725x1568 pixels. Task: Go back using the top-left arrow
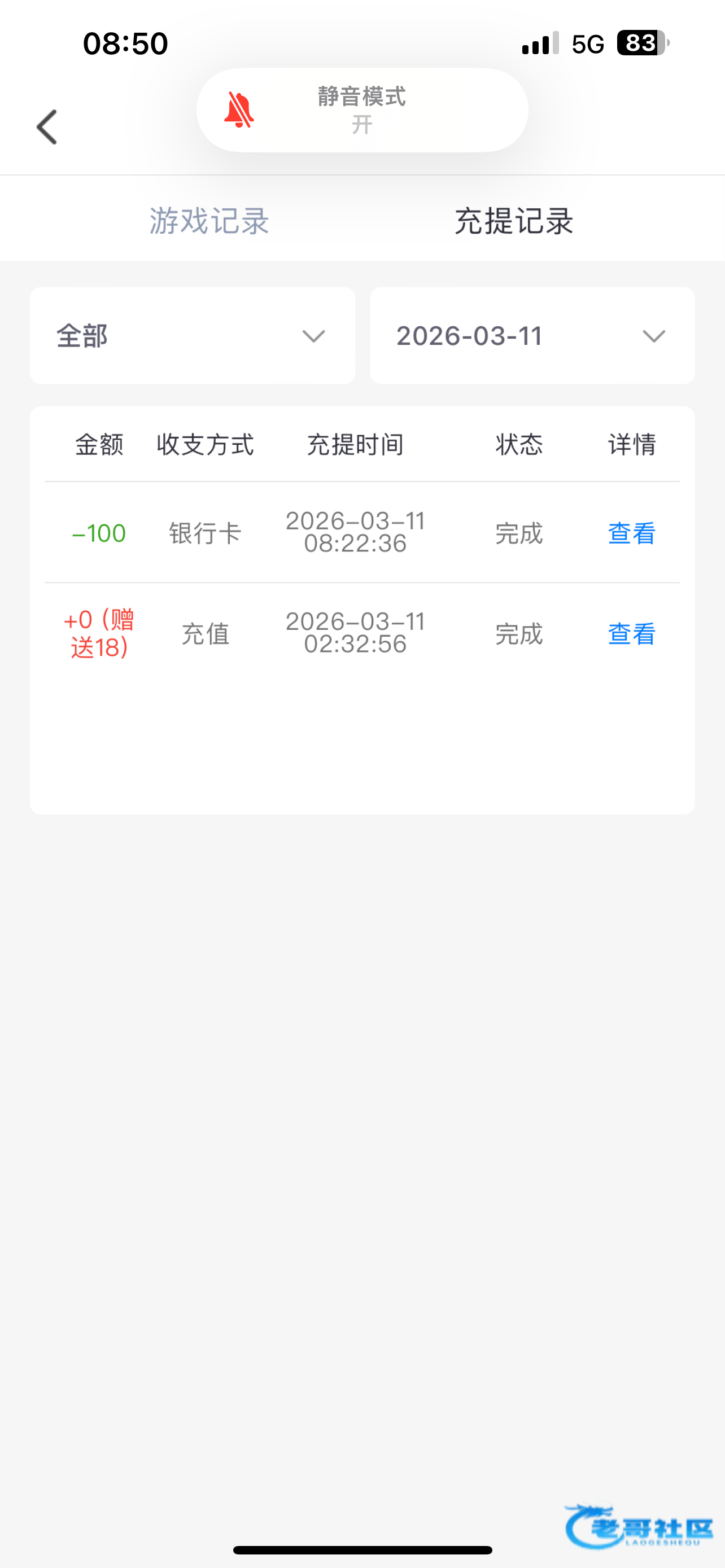[x=47, y=127]
